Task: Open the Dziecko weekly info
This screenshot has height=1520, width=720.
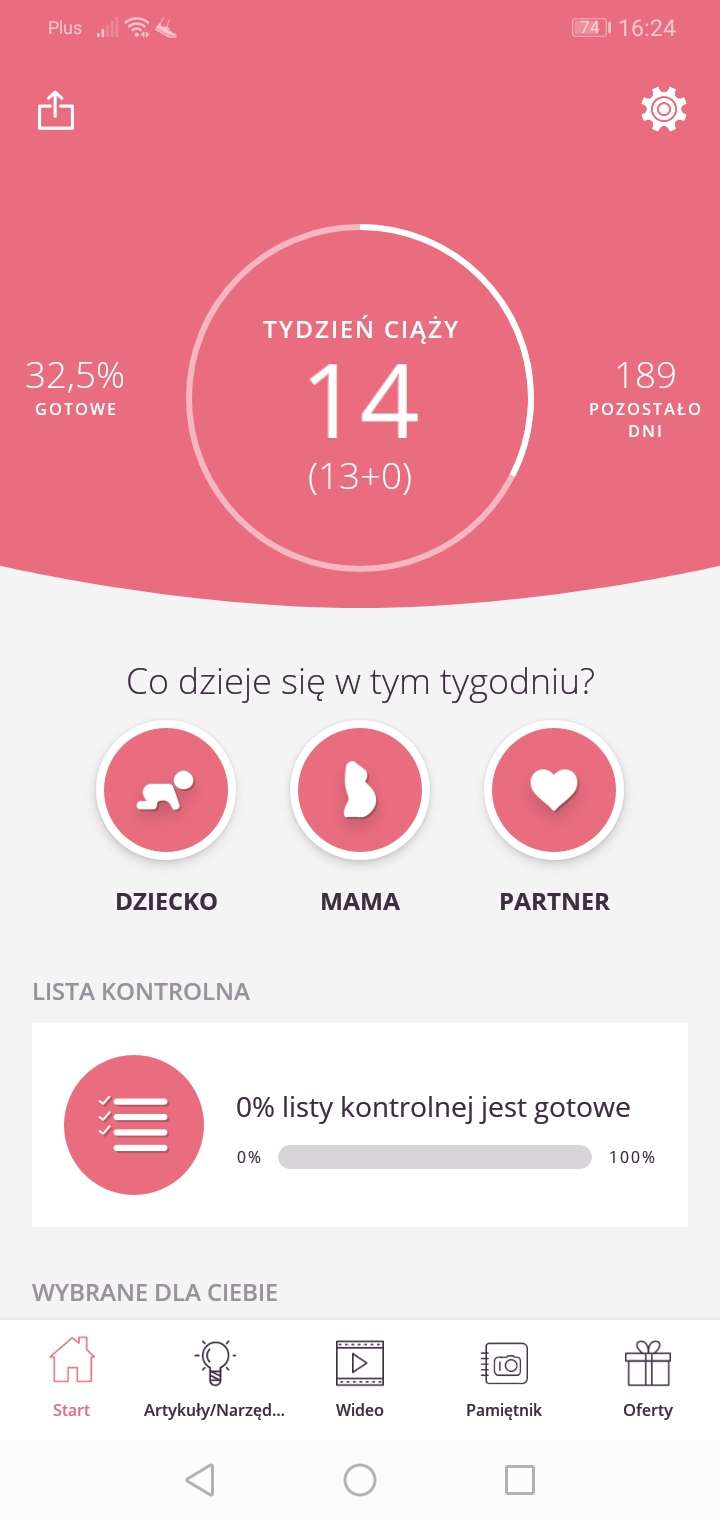Action: coord(166,791)
